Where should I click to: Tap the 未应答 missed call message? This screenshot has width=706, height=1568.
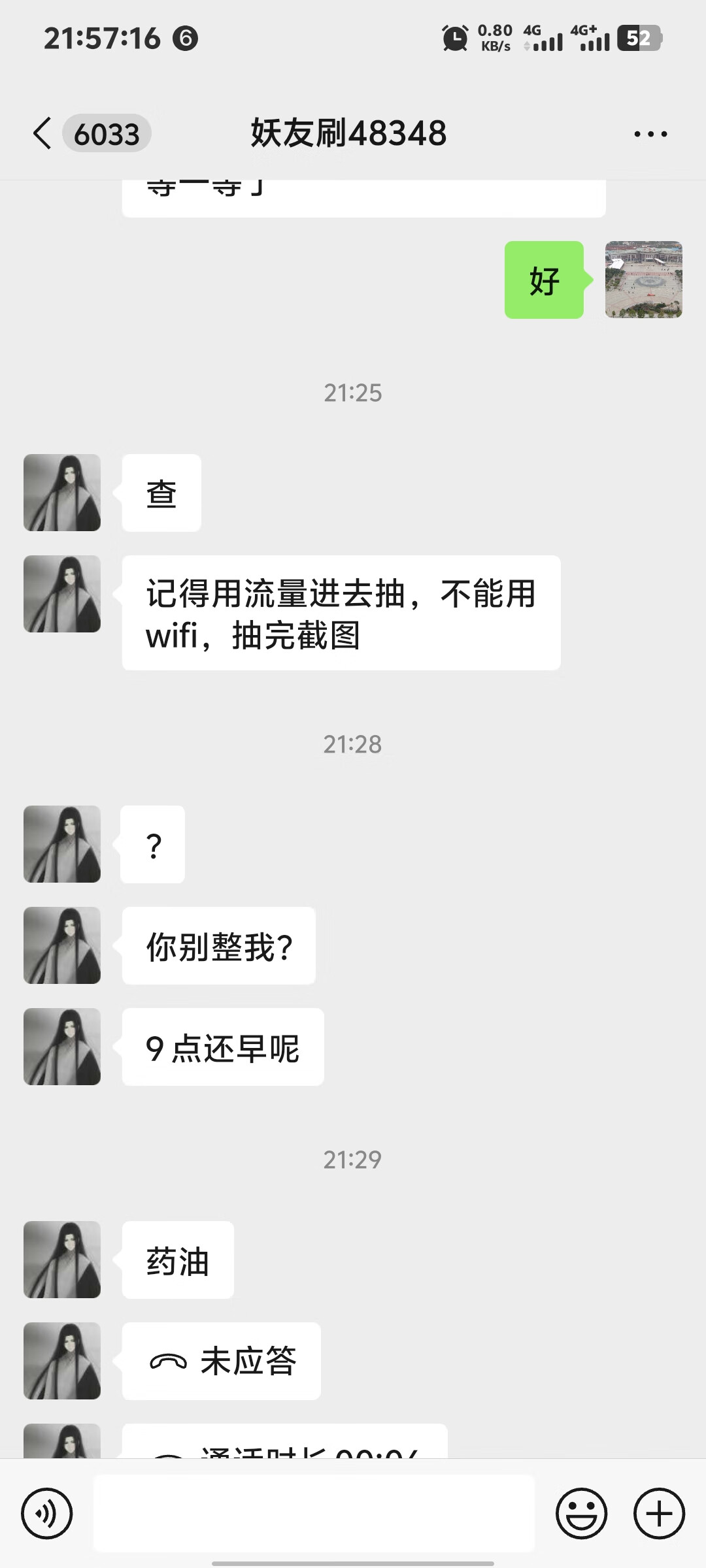(x=222, y=1361)
